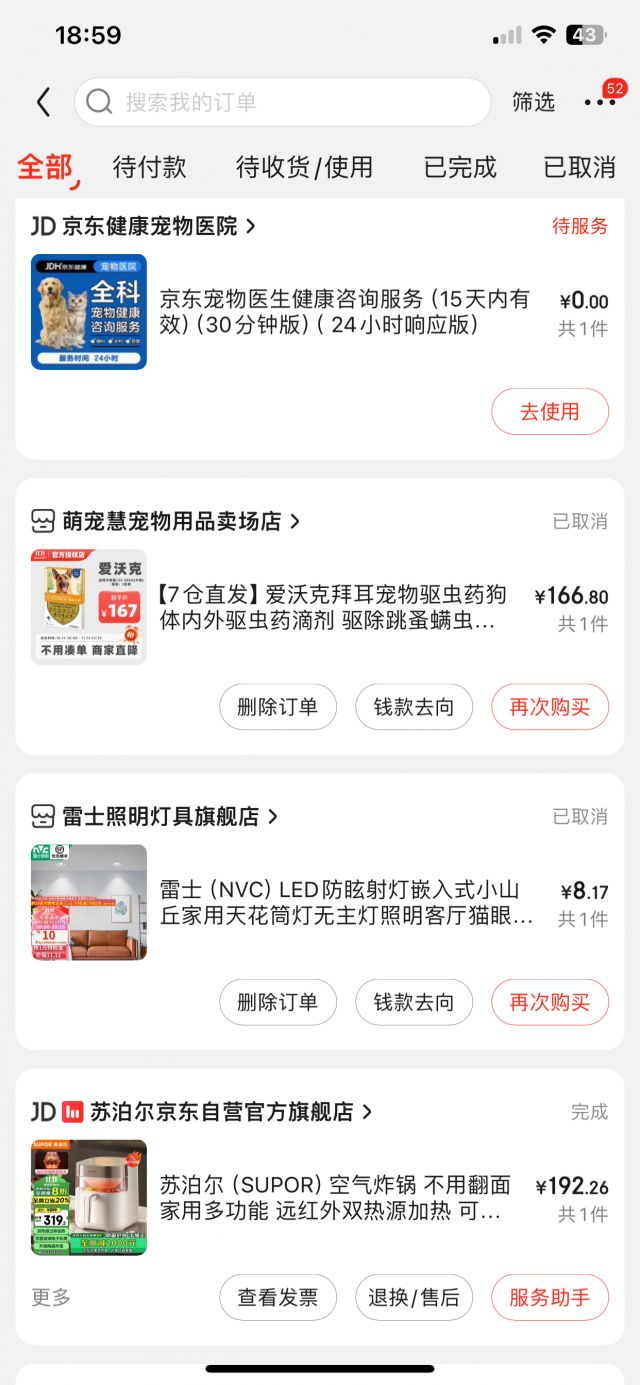
Task: Open the 京东健康宠物医院 store page
Action: click(x=150, y=226)
